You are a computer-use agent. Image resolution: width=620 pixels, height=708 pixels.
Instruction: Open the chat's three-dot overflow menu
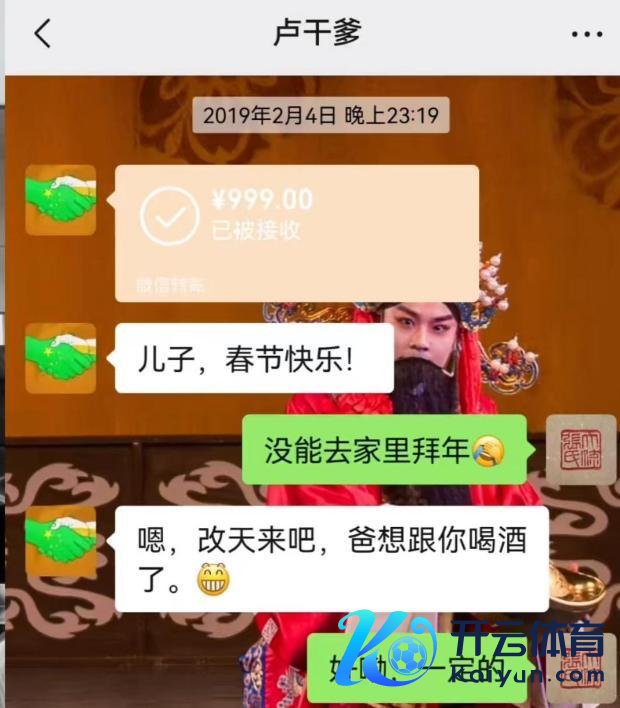[x=587, y=34]
